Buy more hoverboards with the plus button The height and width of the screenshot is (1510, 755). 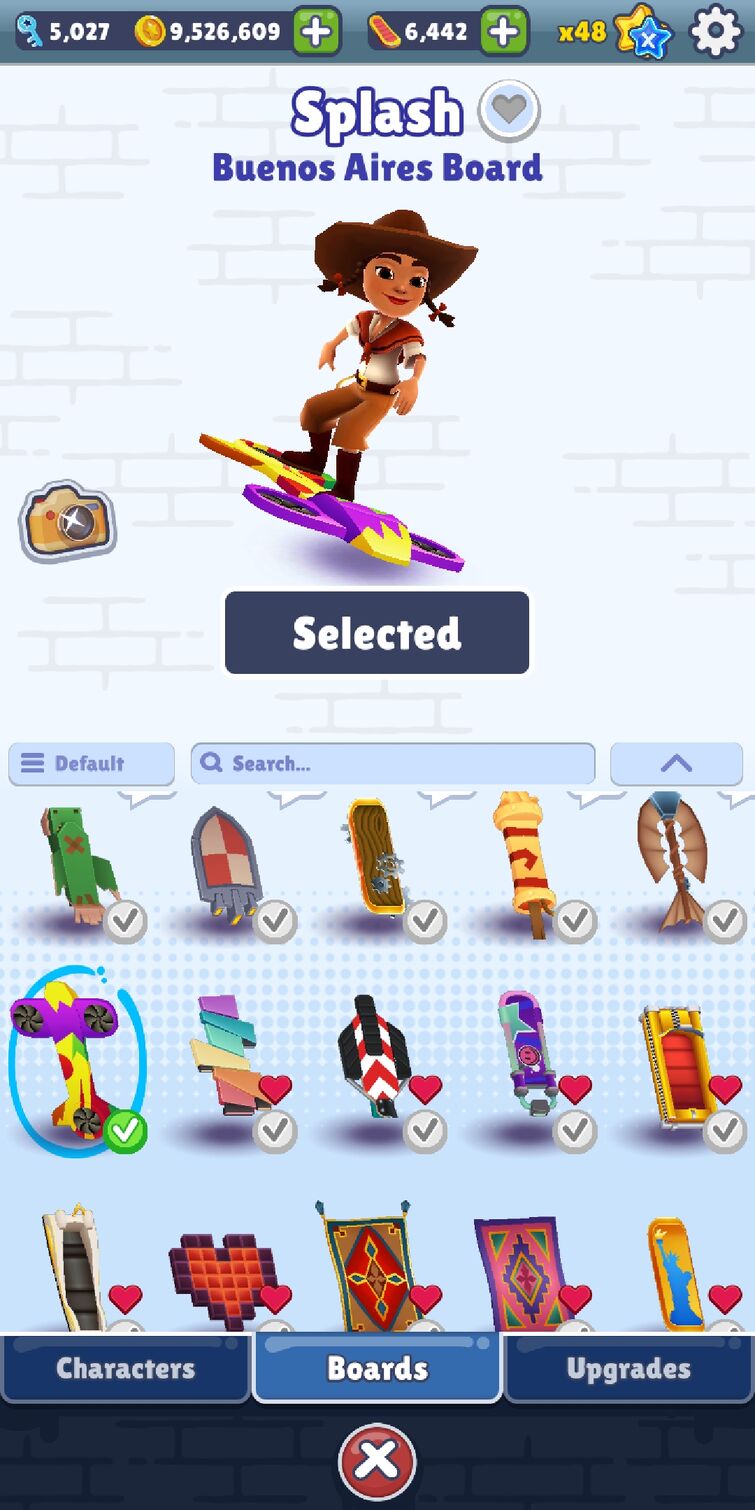[504, 32]
